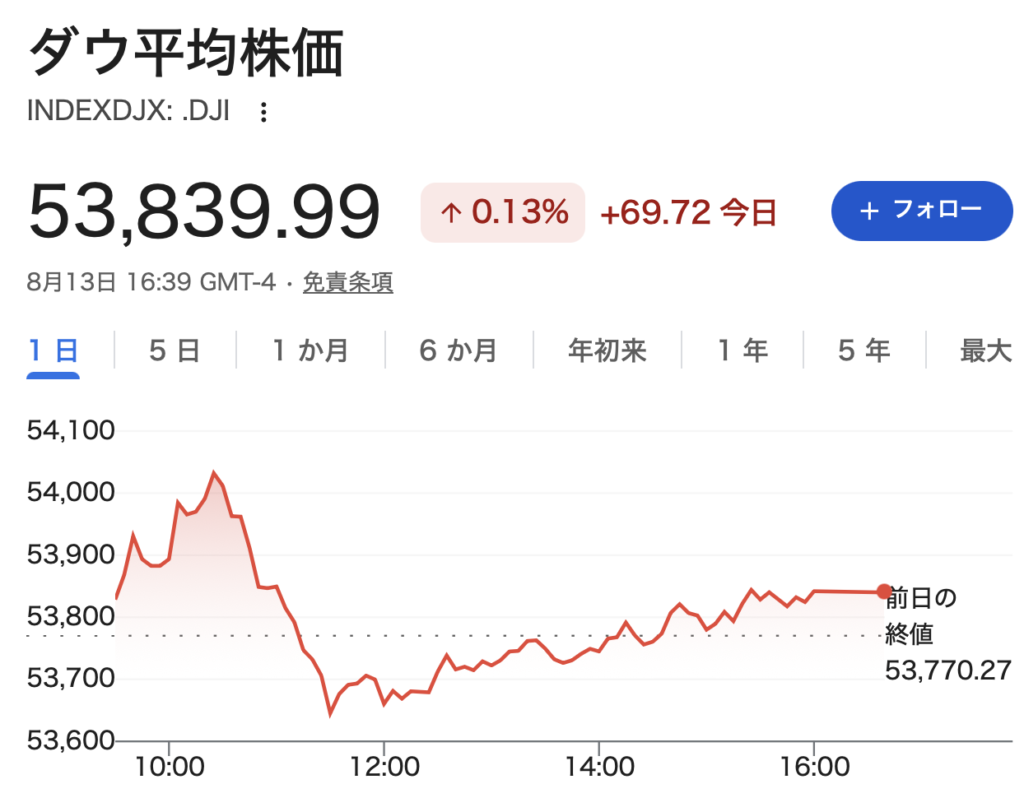The image size is (1024, 798).
Task: Switch to the 1か月 chart range
Action: (310, 351)
